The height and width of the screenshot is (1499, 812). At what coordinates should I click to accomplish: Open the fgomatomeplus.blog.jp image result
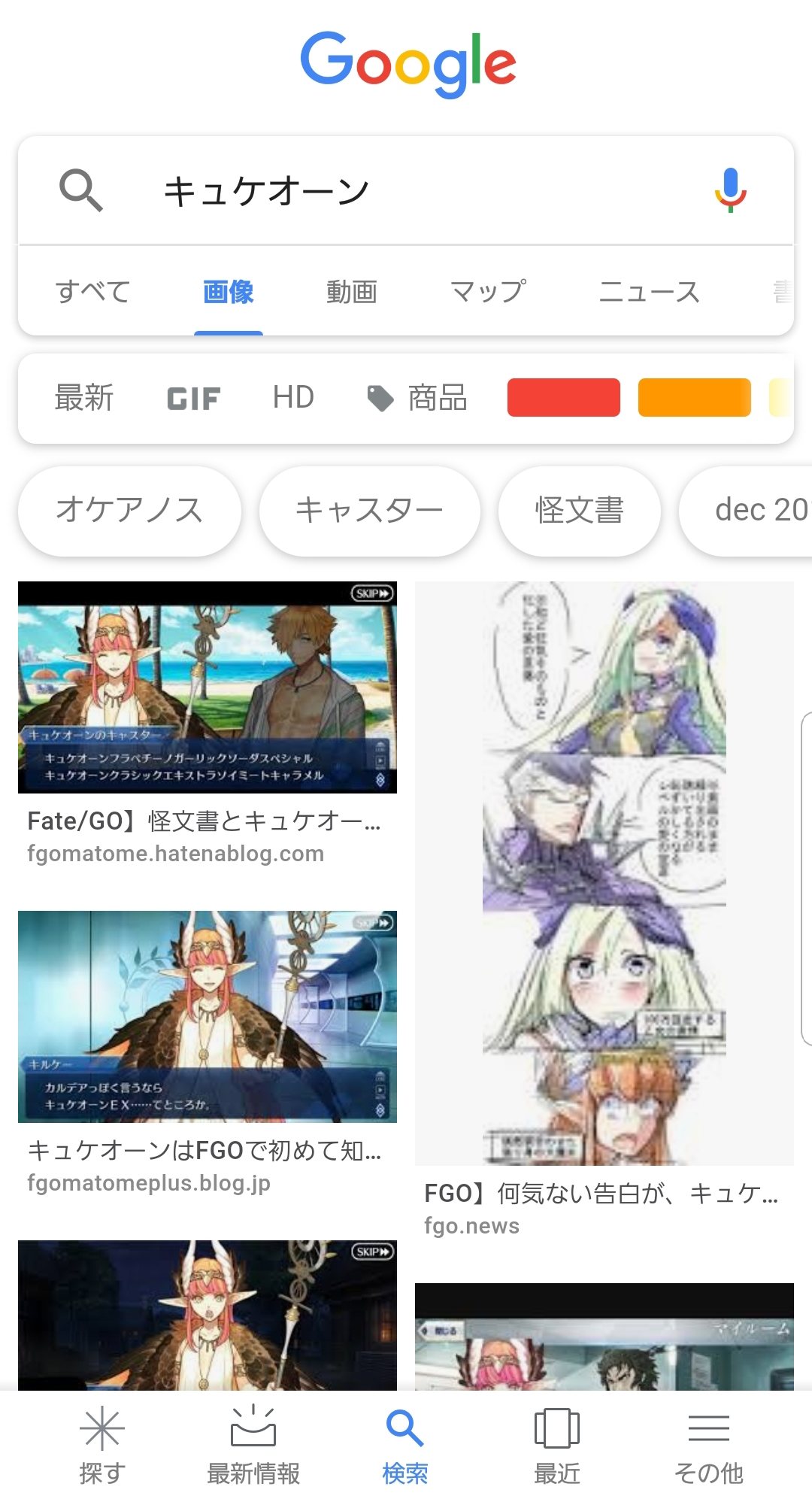[207, 1016]
